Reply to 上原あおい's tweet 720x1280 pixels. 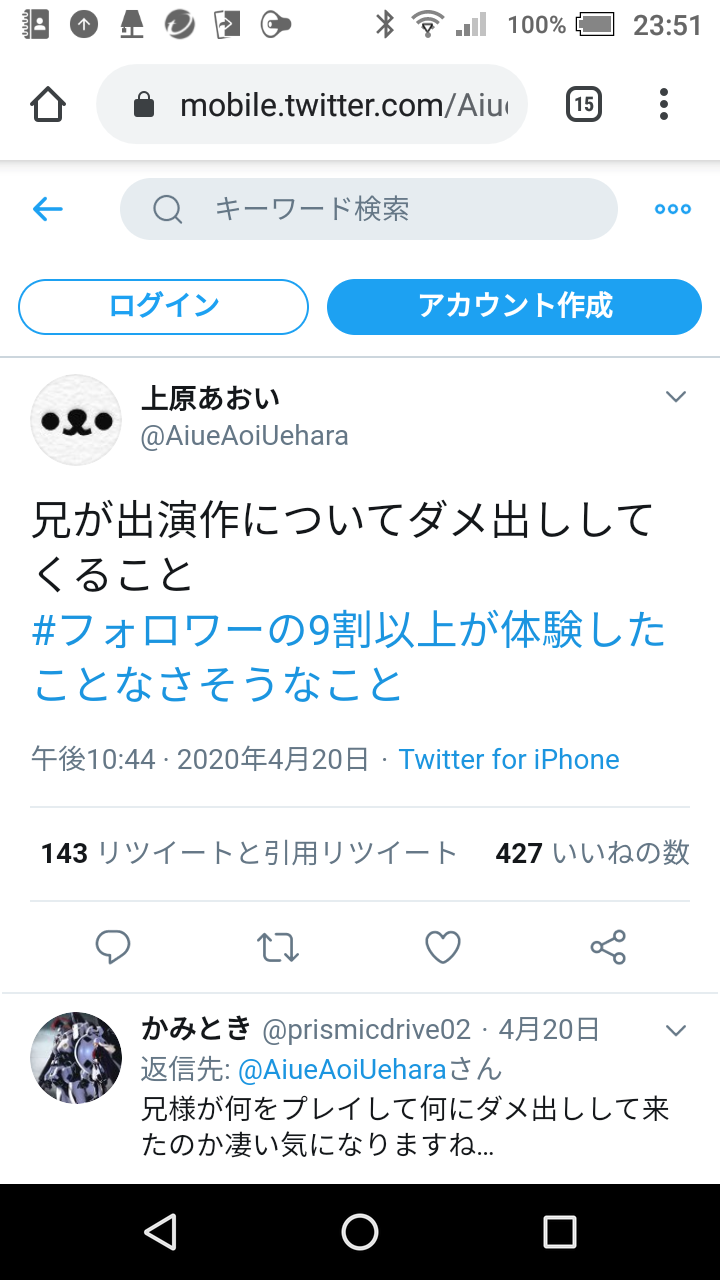pyautogui.click(x=113, y=946)
